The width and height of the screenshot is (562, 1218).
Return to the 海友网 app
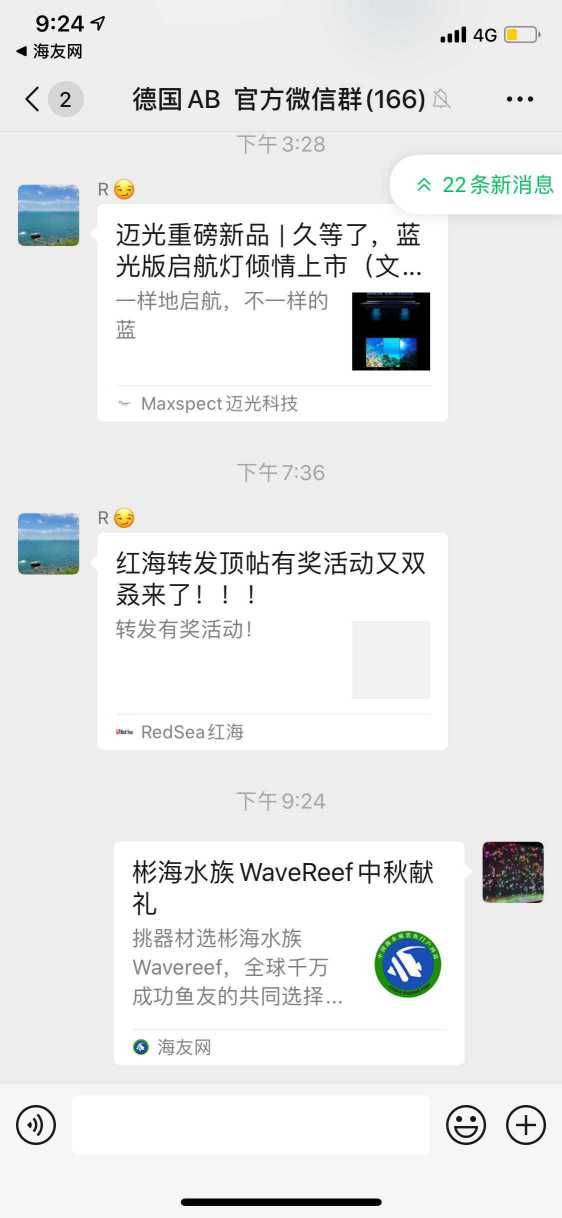pyautogui.click(x=49, y=51)
